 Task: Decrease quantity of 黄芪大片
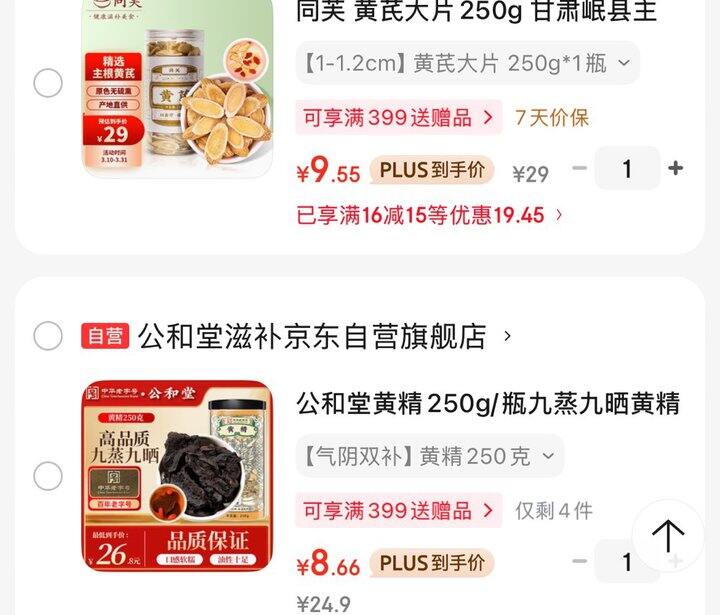coord(579,168)
